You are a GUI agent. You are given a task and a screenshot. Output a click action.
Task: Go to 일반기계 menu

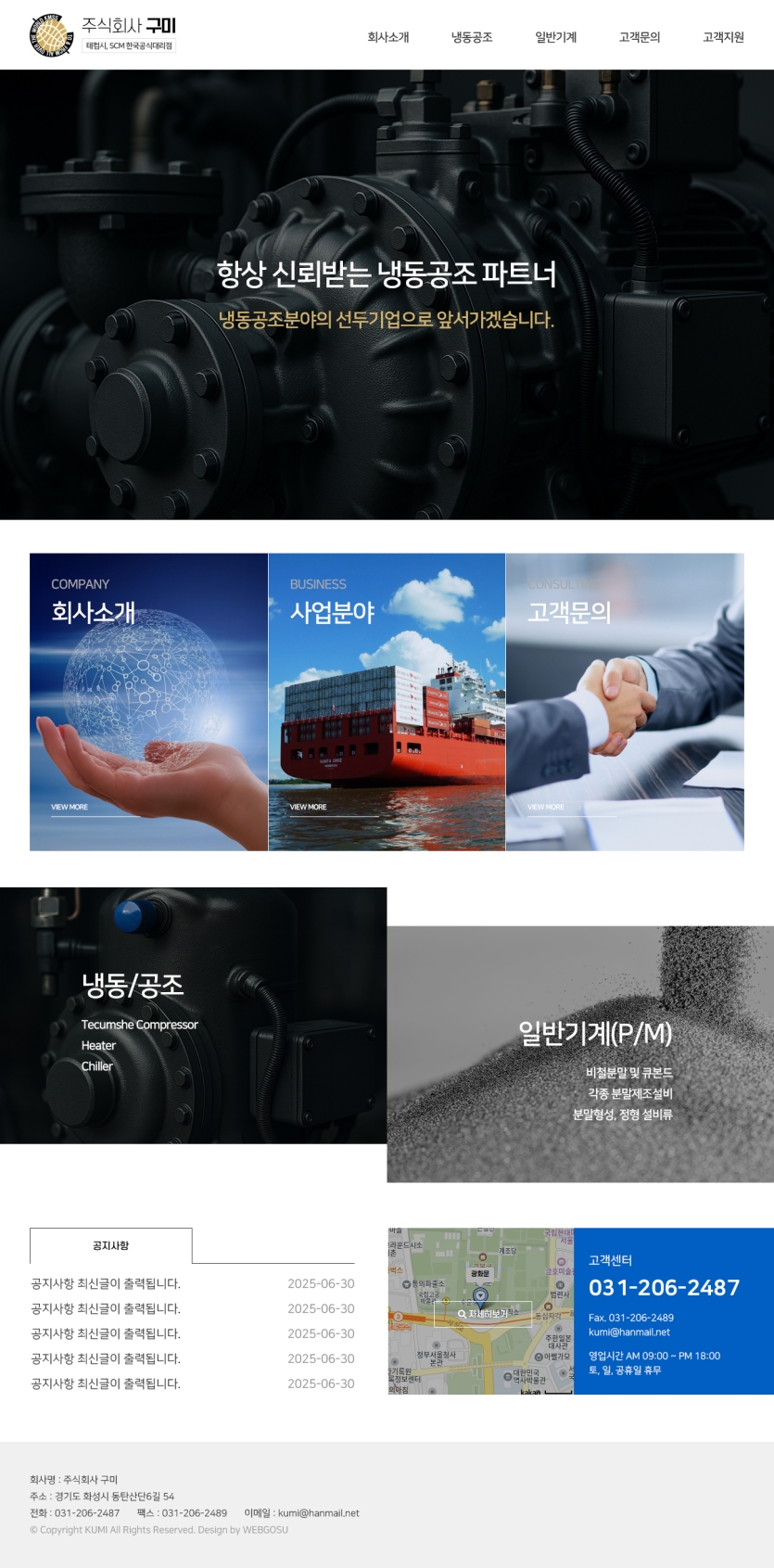(555, 37)
